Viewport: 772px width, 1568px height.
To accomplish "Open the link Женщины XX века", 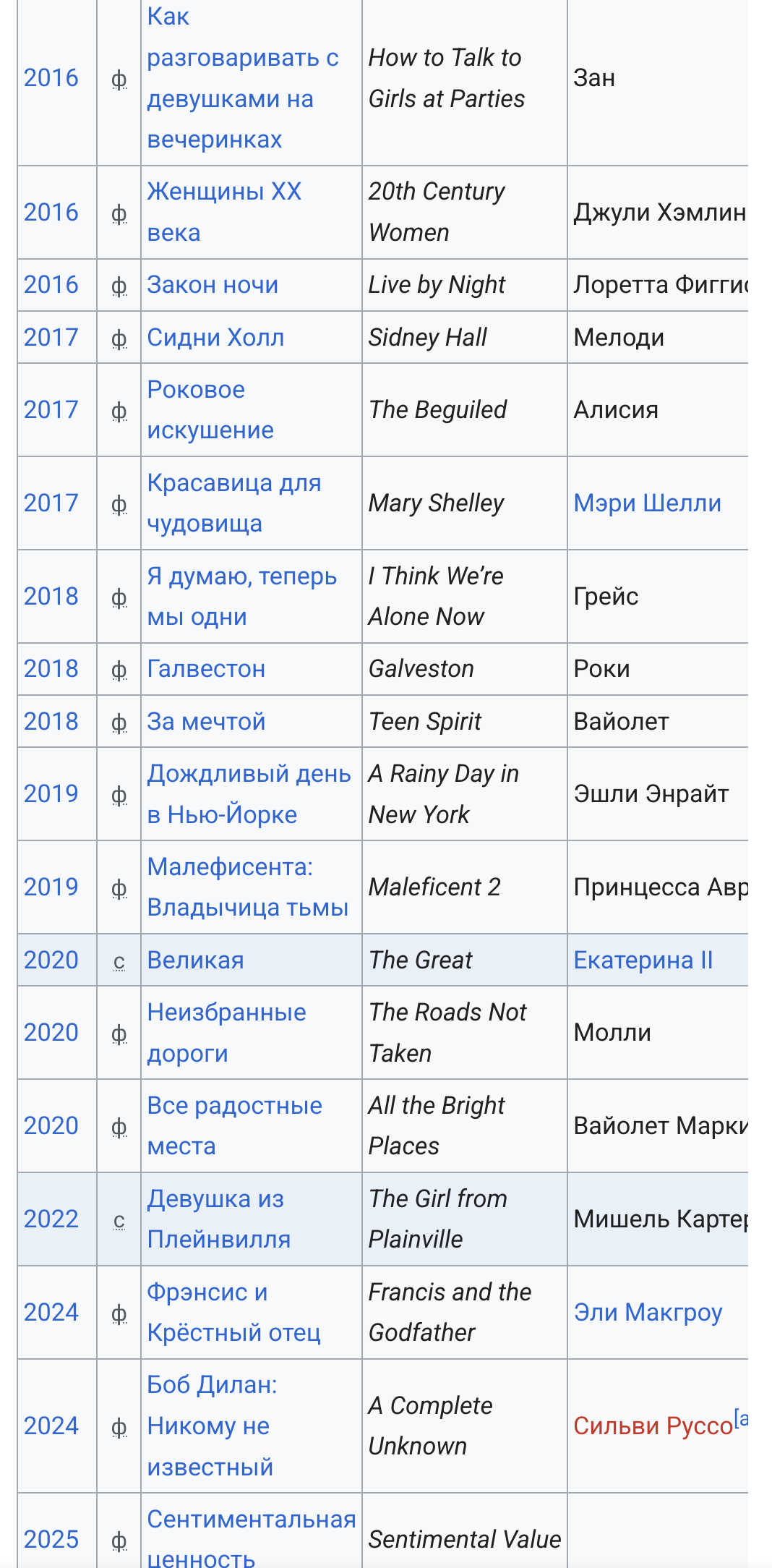I will coord(224,212).
